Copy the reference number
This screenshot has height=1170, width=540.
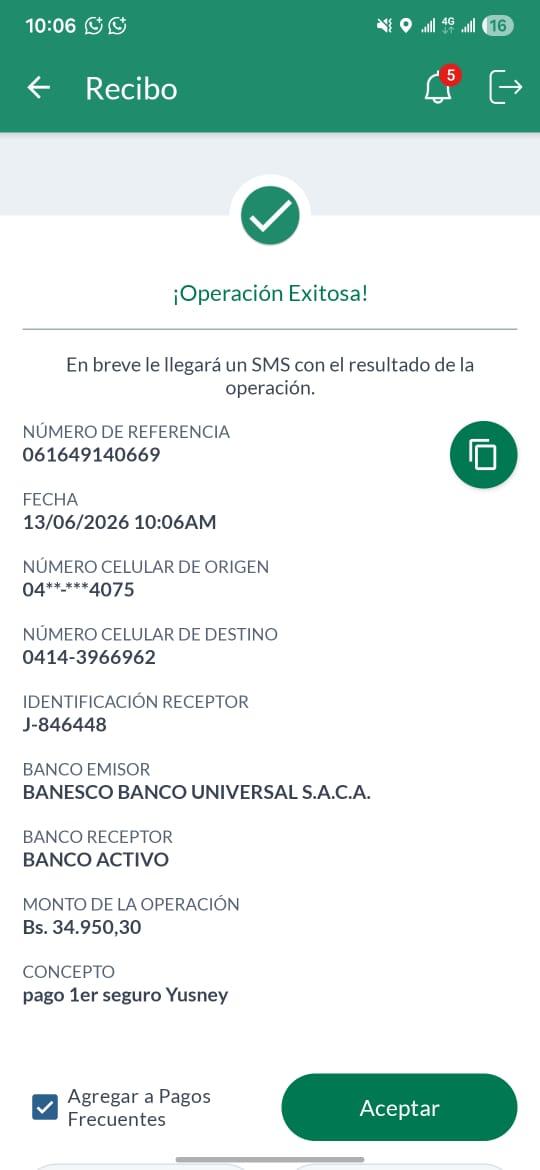pyautogui.click(x=483, y=454)
